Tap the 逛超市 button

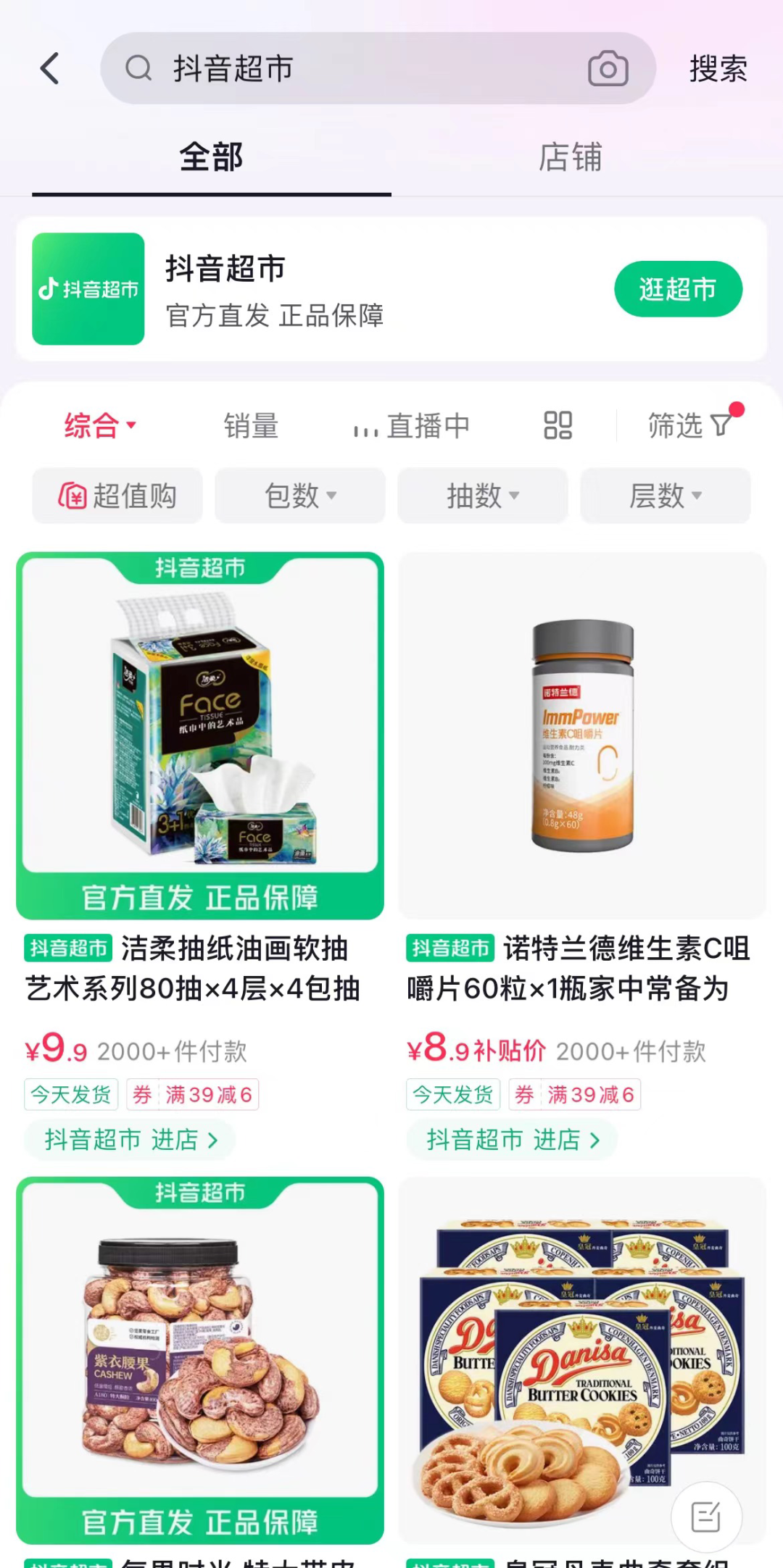(x=678, y=289)
